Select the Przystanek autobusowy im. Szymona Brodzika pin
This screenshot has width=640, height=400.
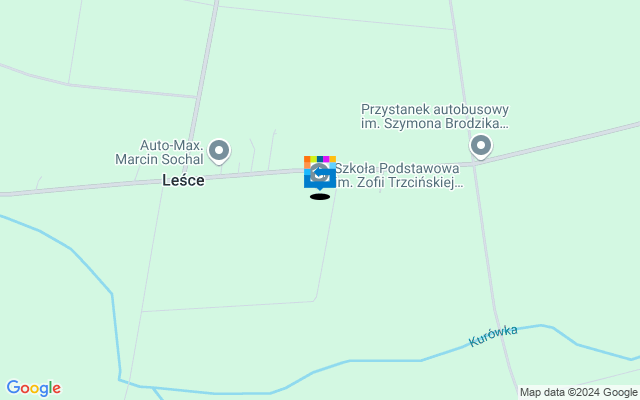click(x=481, y=146)
